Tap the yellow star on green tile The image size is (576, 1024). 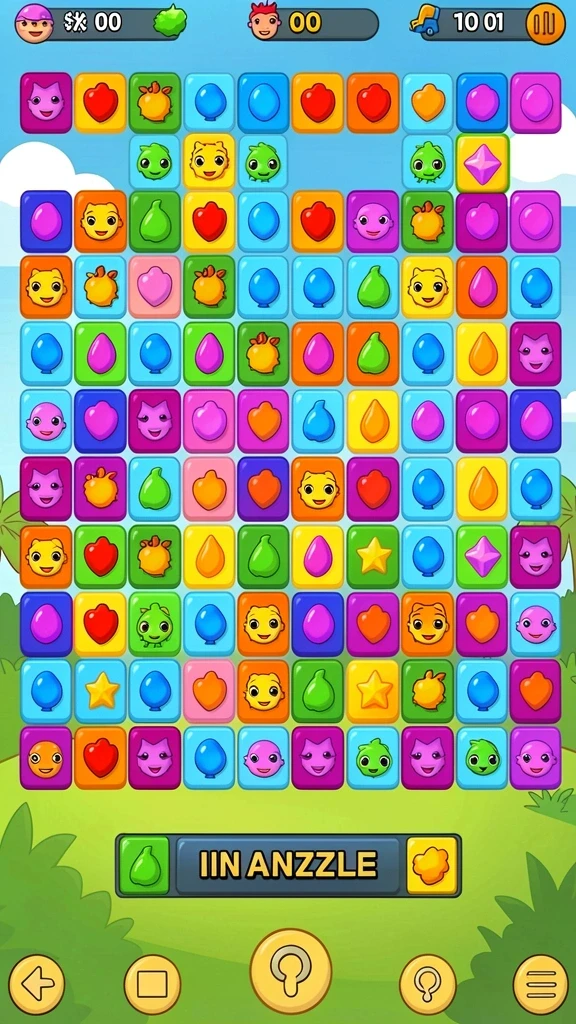pyautogui.click(x=373, y=556)
